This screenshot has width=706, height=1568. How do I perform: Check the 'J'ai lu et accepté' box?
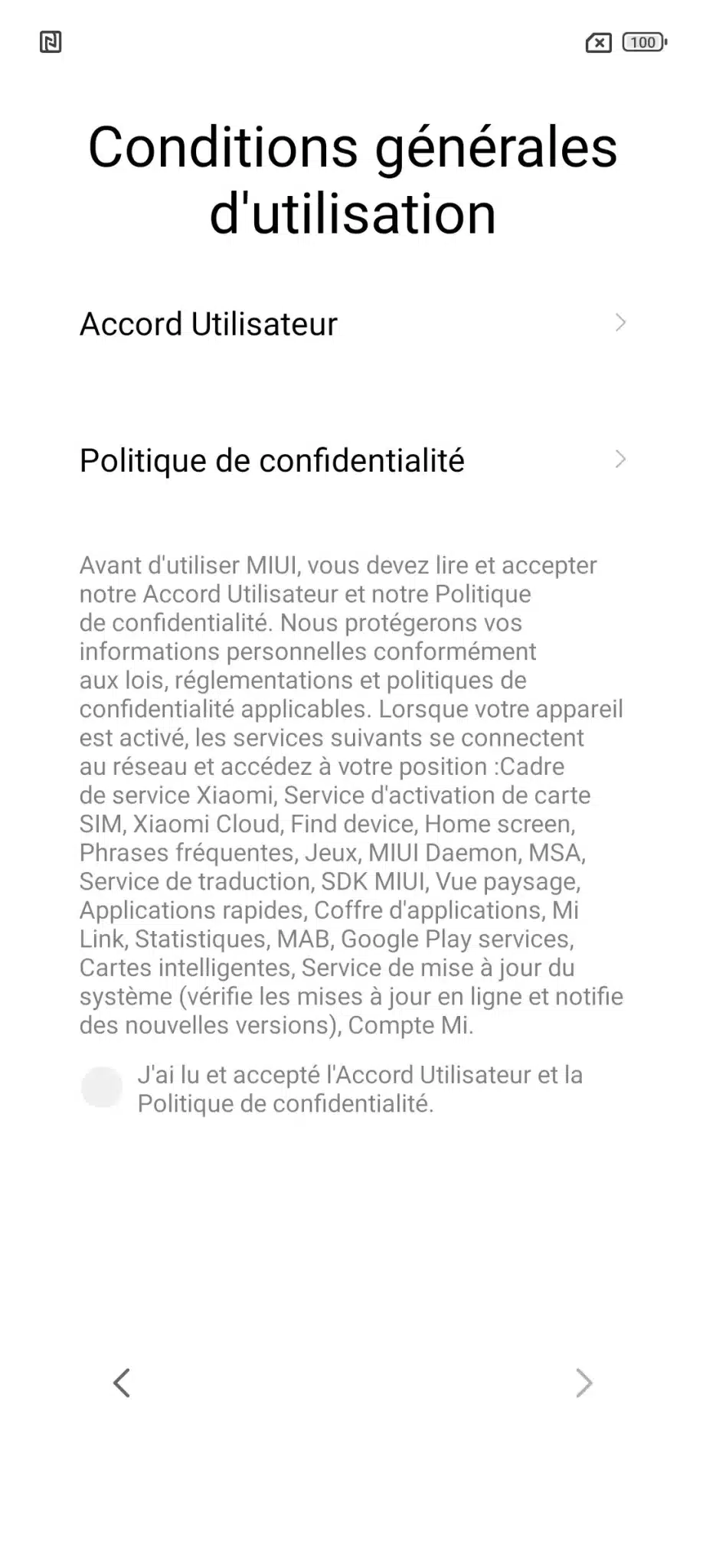[x=102, y=1087]
